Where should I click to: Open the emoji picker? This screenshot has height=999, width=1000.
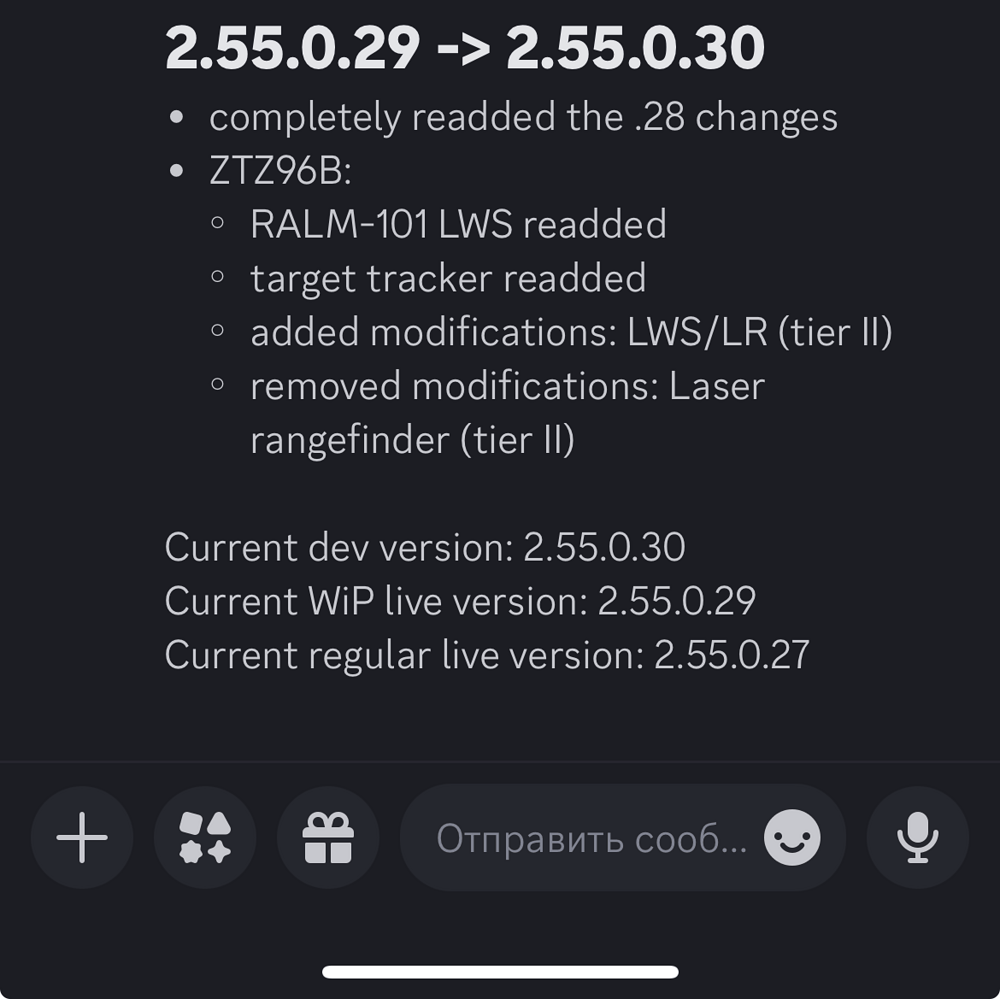tap(792, 838)
